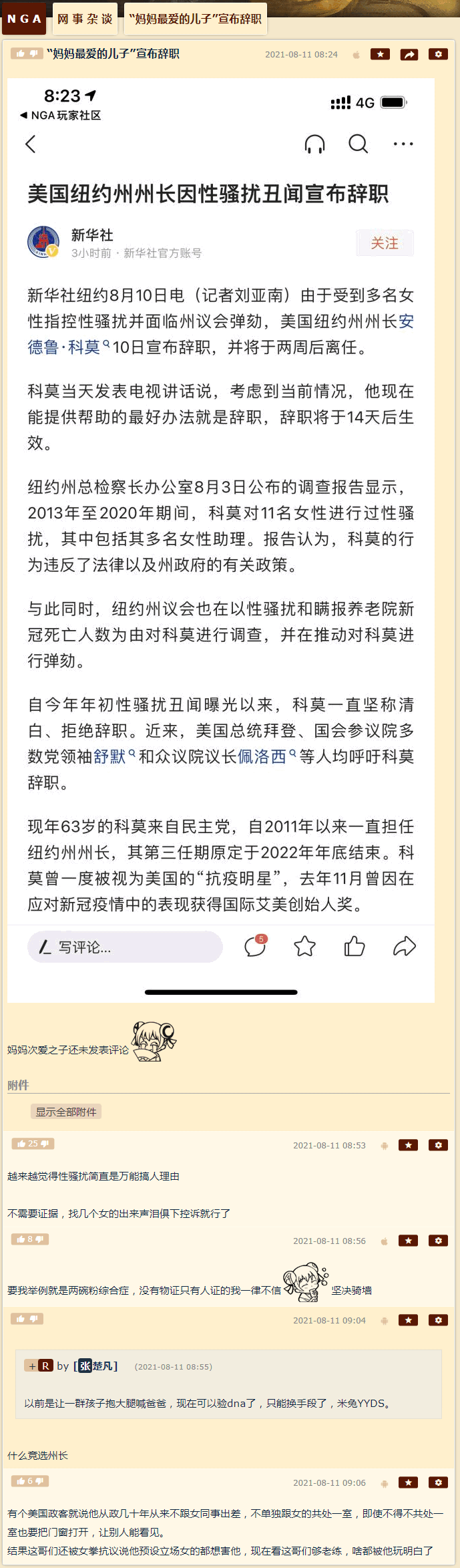Upvote the reply with 6 votes

click(21, 1481)
